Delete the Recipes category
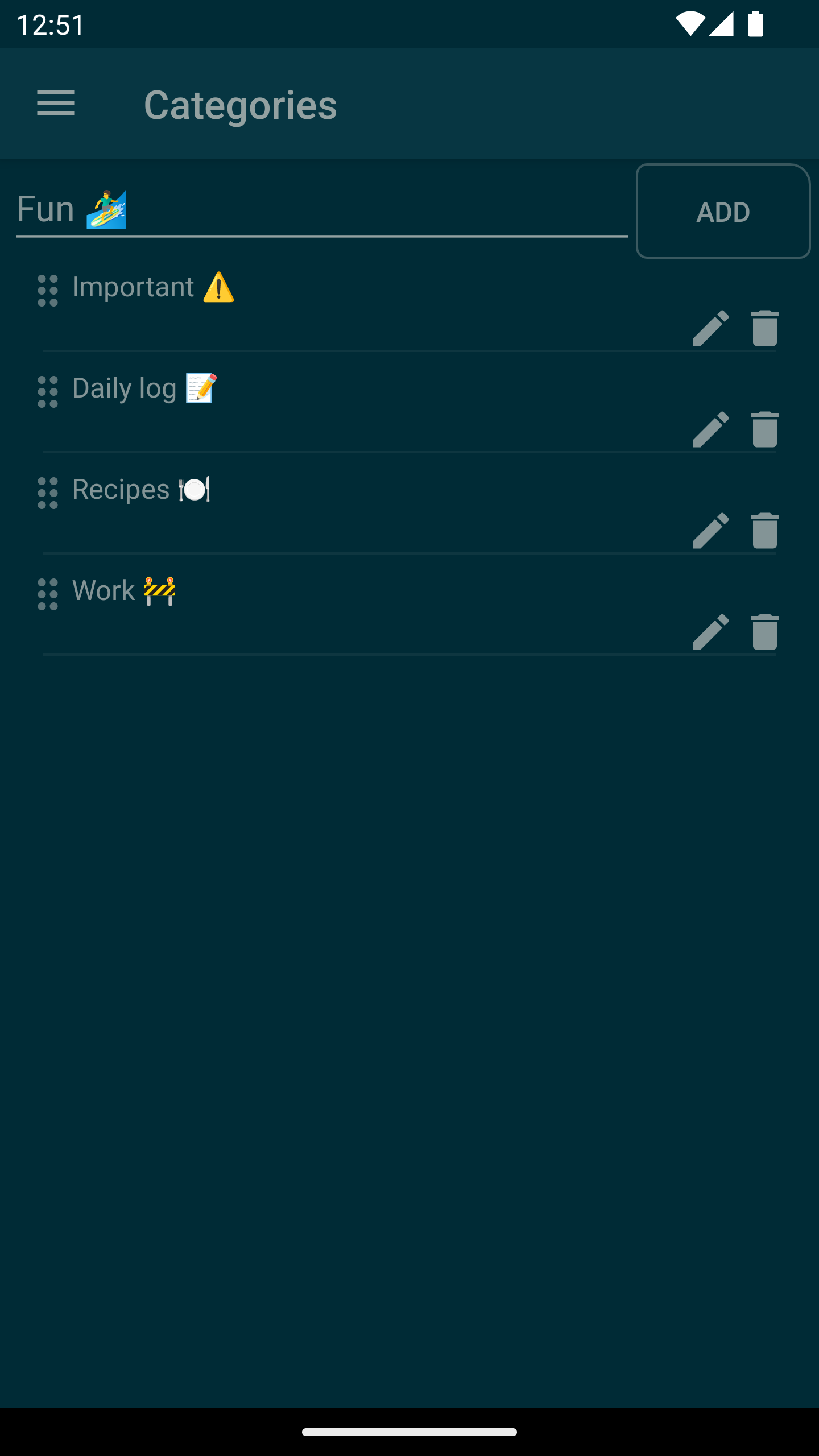 tap(764, 531)
